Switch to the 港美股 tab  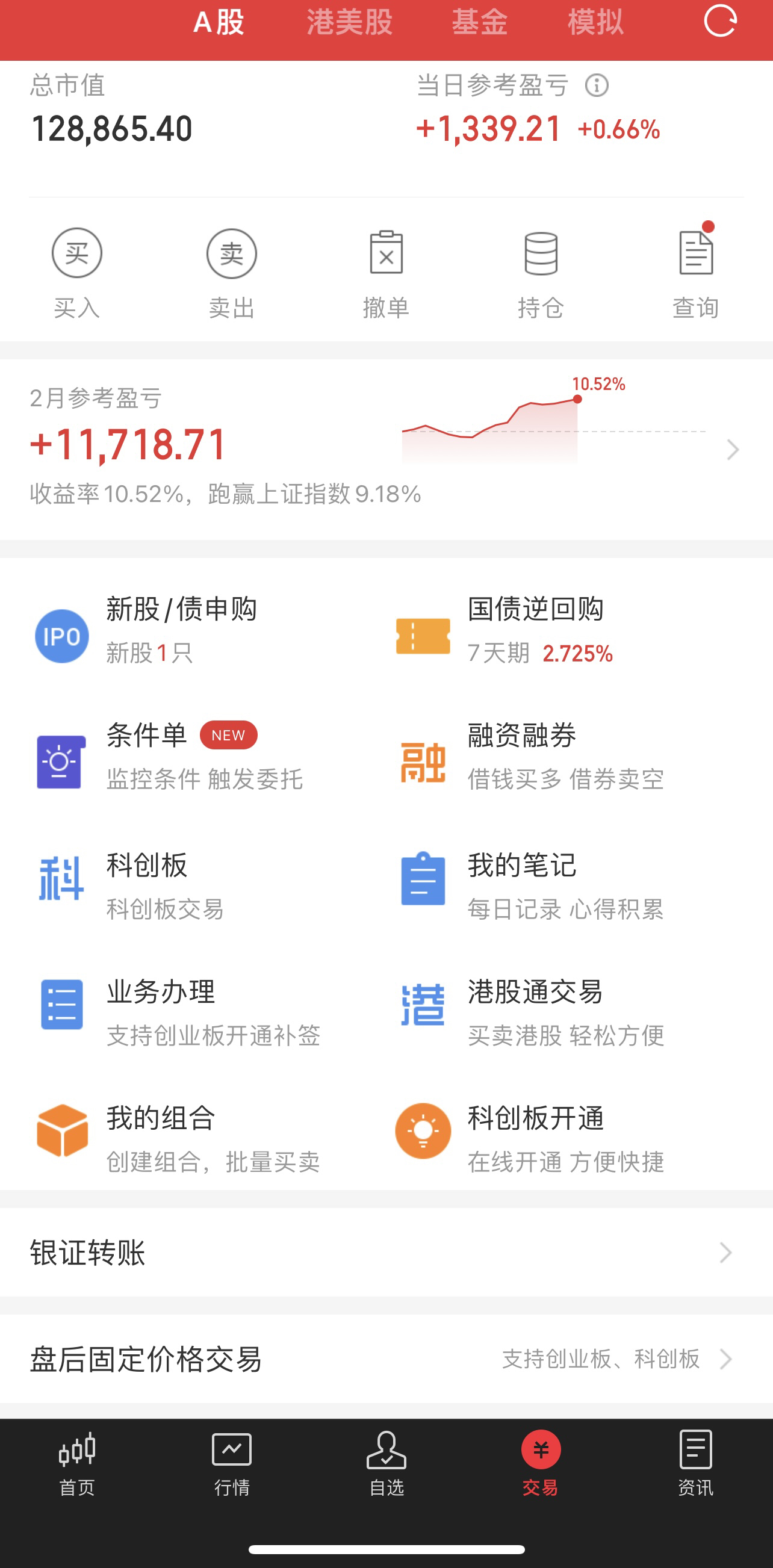click(349, 22)
